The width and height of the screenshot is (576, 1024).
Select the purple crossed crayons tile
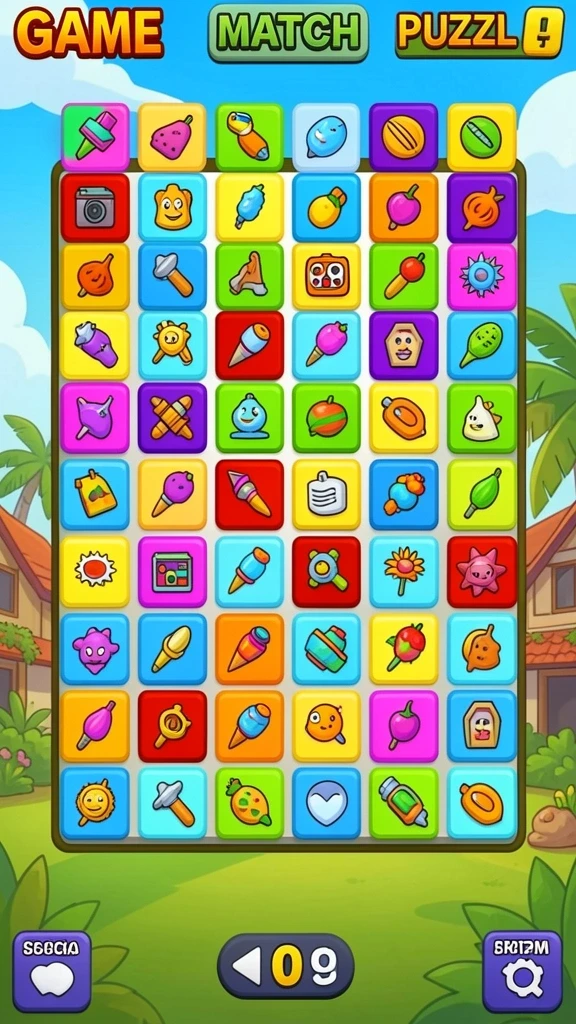tap(172, 418)
